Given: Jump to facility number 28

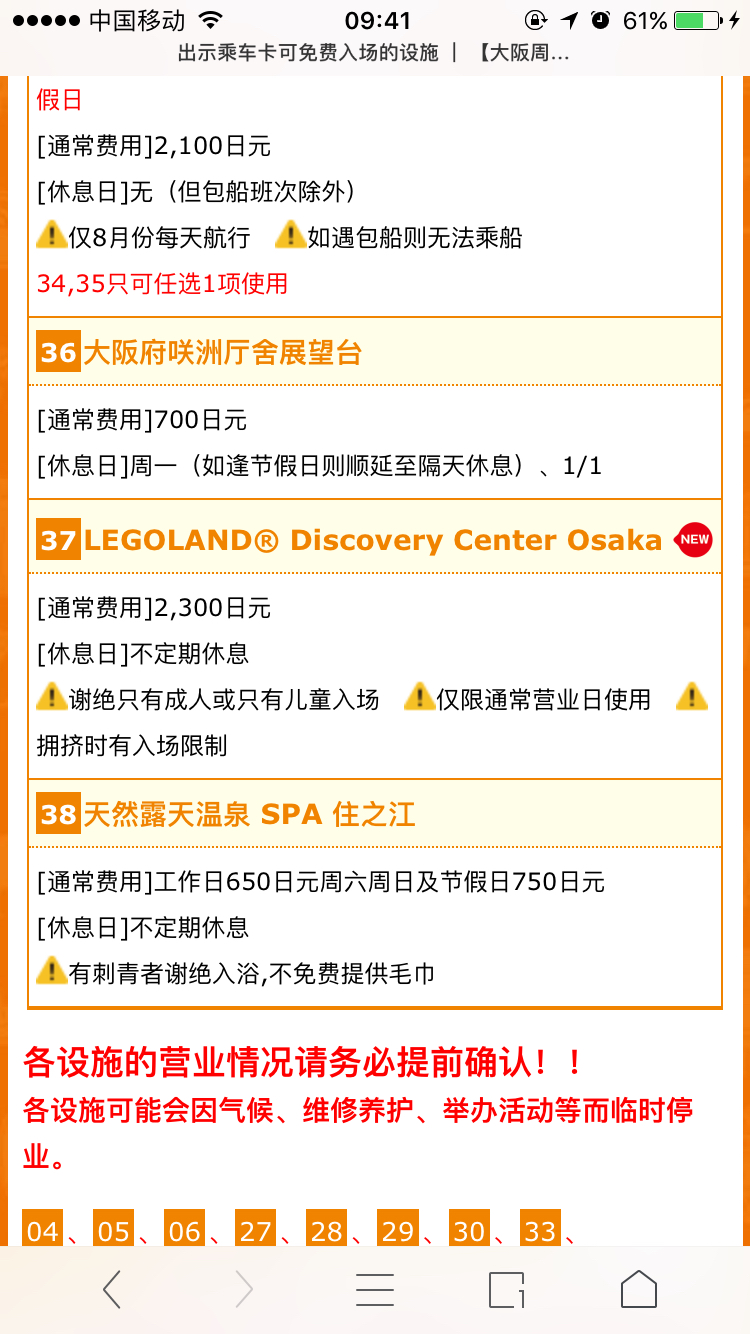Looking at the screenshot, I should point(327,1230).
